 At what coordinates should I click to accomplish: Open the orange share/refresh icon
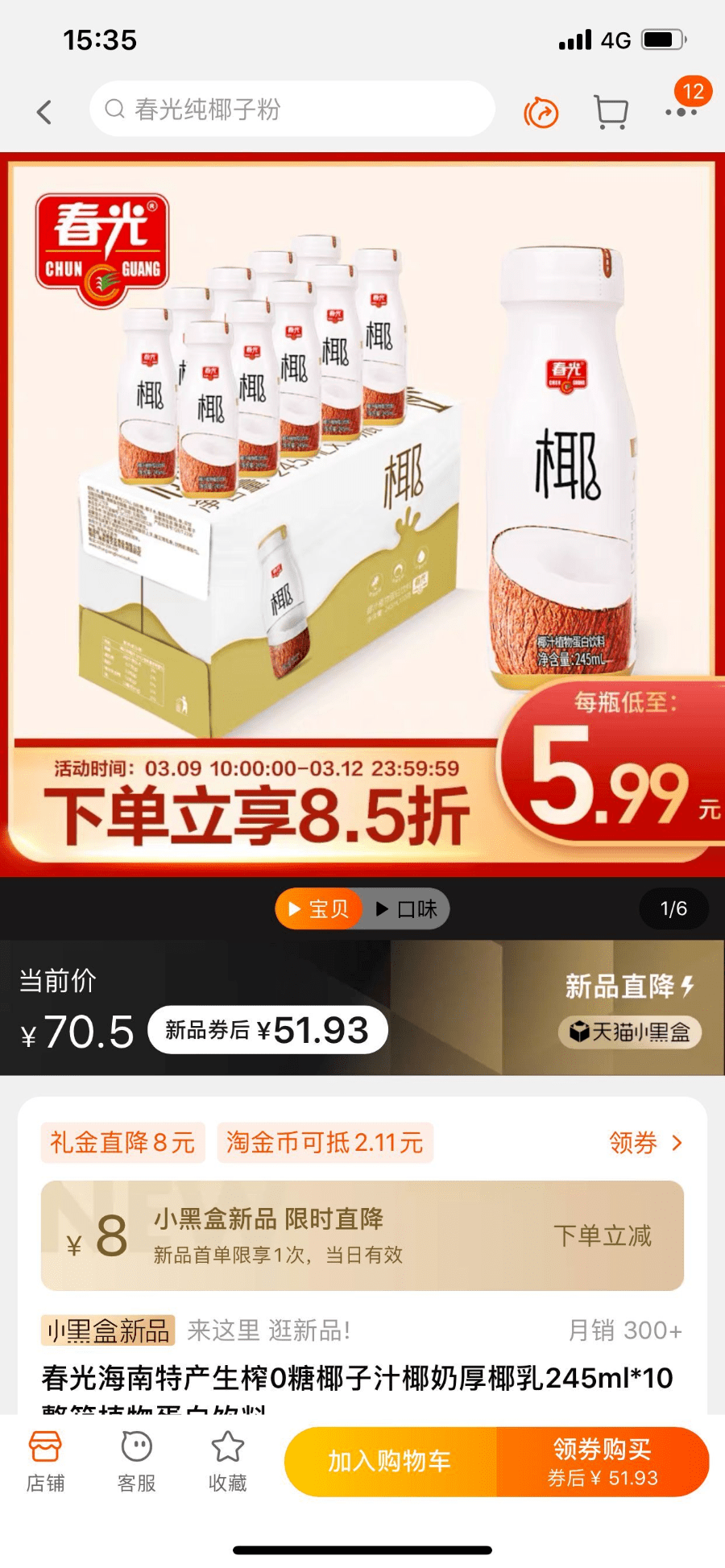541,113
